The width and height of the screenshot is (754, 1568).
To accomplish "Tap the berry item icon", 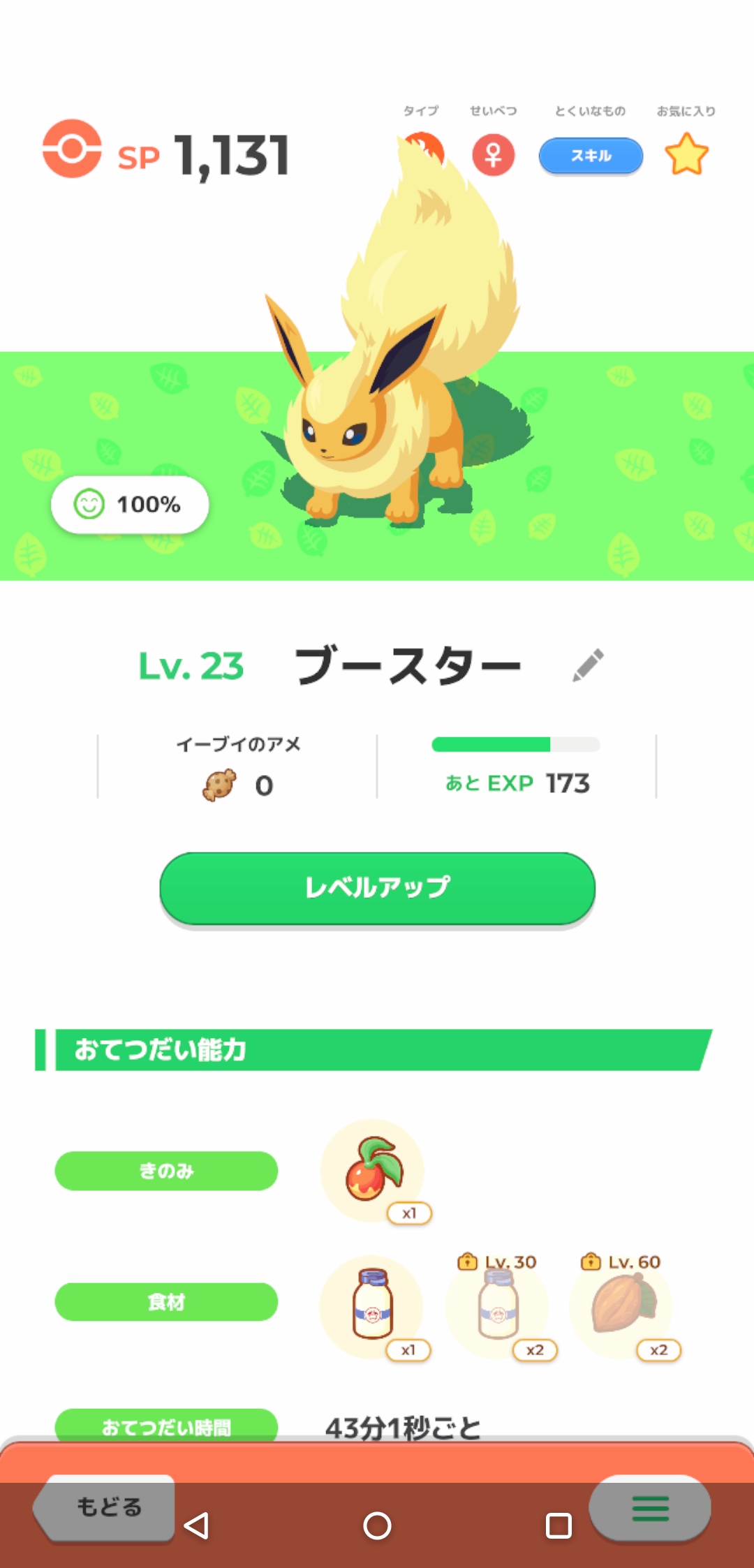I will pos(373,1171).
